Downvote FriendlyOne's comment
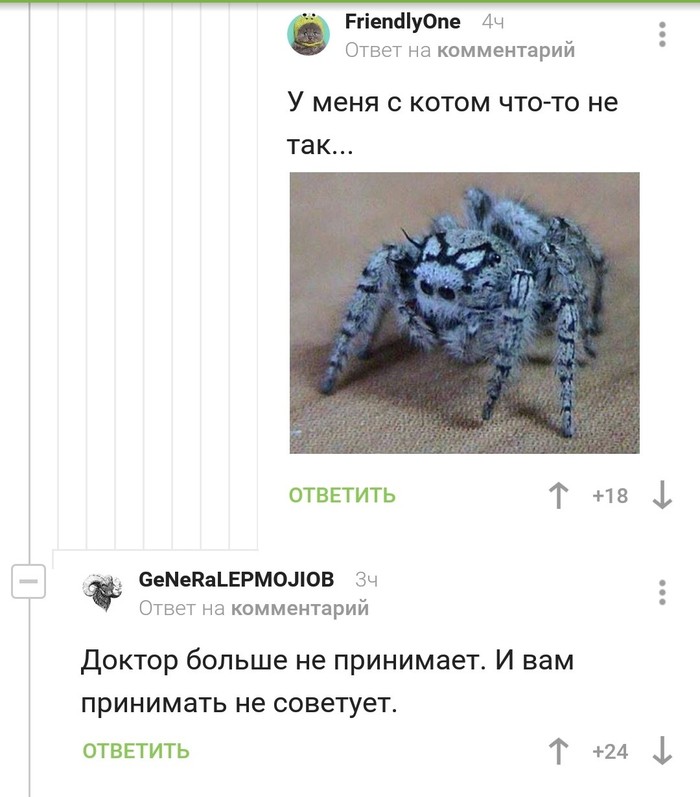The image size is (700, 797). click(x=661, y=495)
